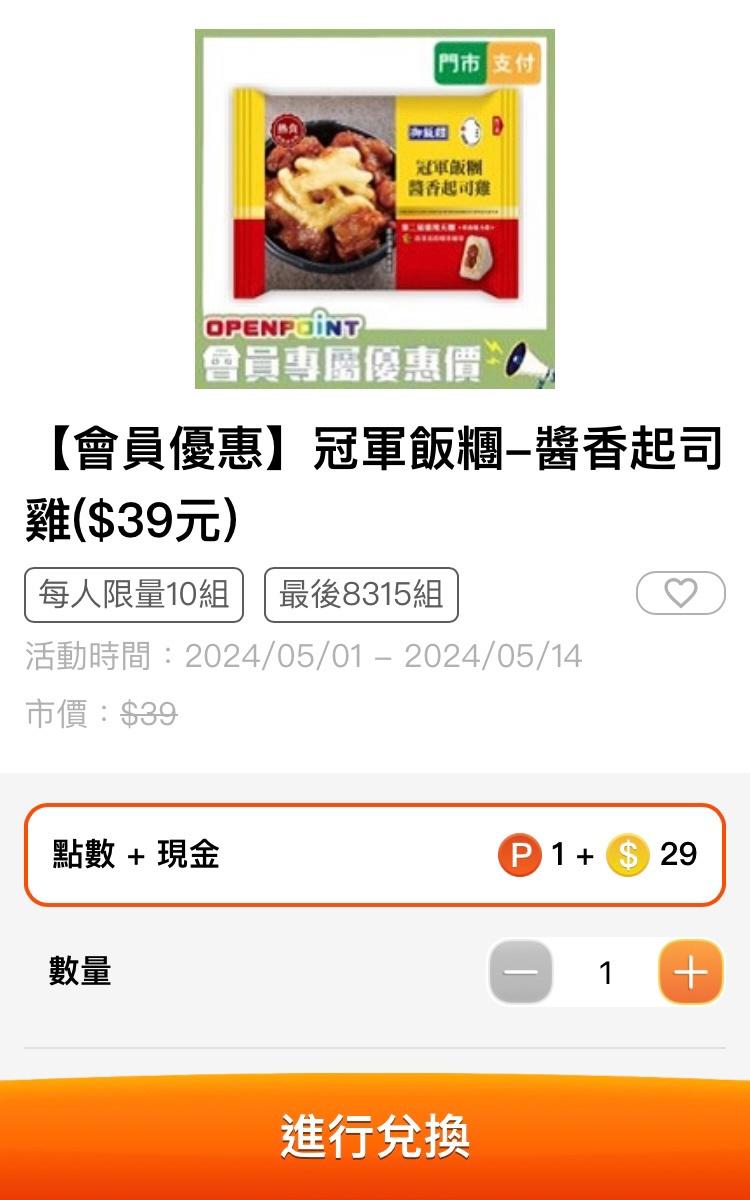Select the 點數 + 現金 payment option
The height and width of the screenshot is (1200, 750).
point(375,855)
